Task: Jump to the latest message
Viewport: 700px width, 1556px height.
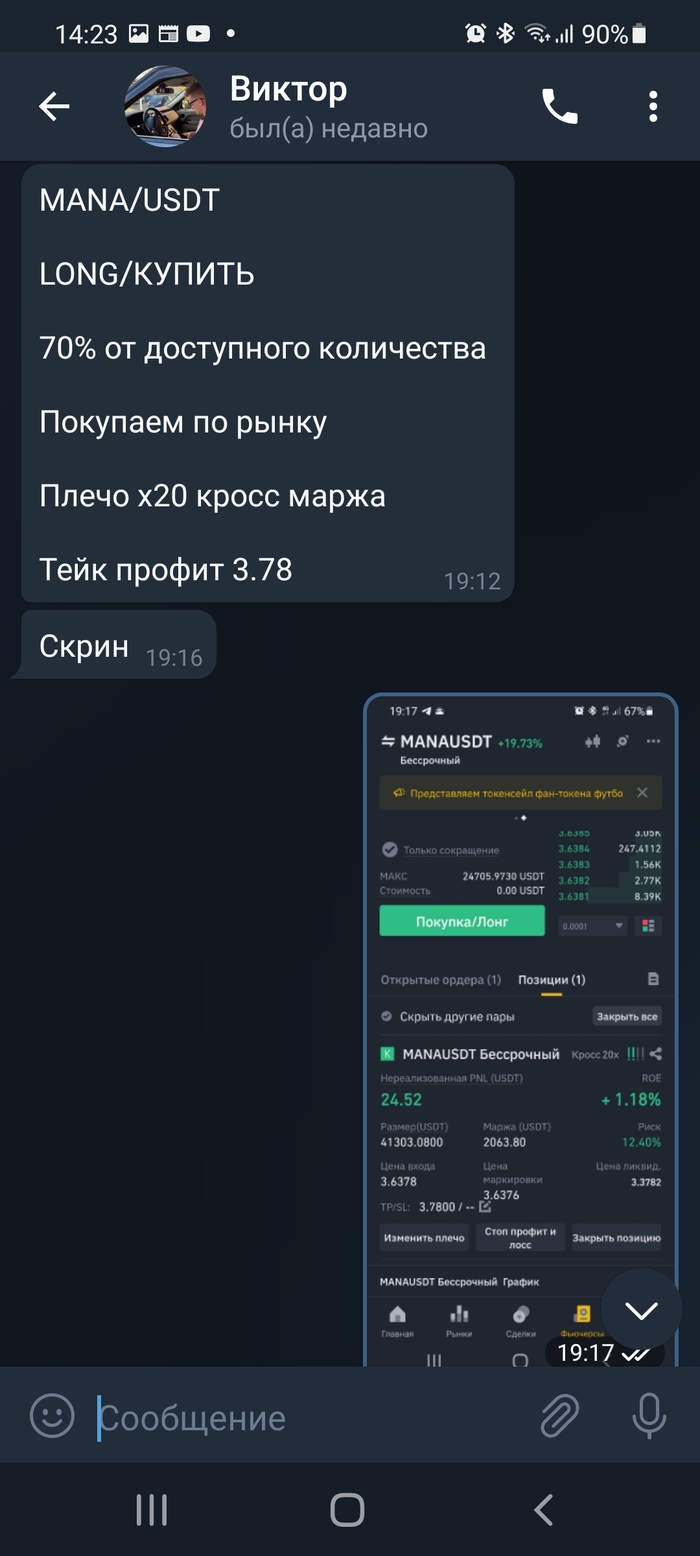Action: 641,1310
